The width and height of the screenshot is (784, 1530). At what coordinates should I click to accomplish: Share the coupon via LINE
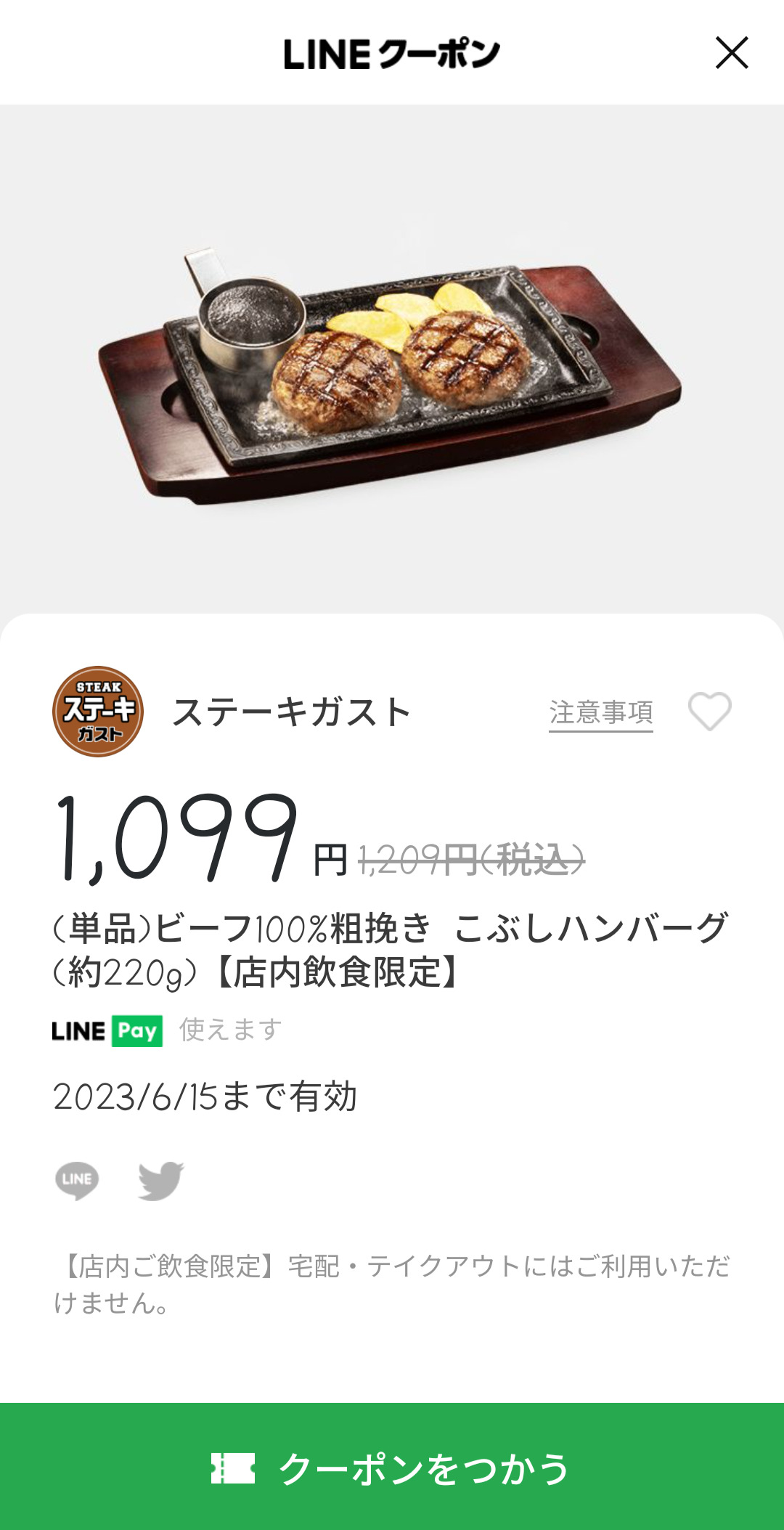point(77,1180)
